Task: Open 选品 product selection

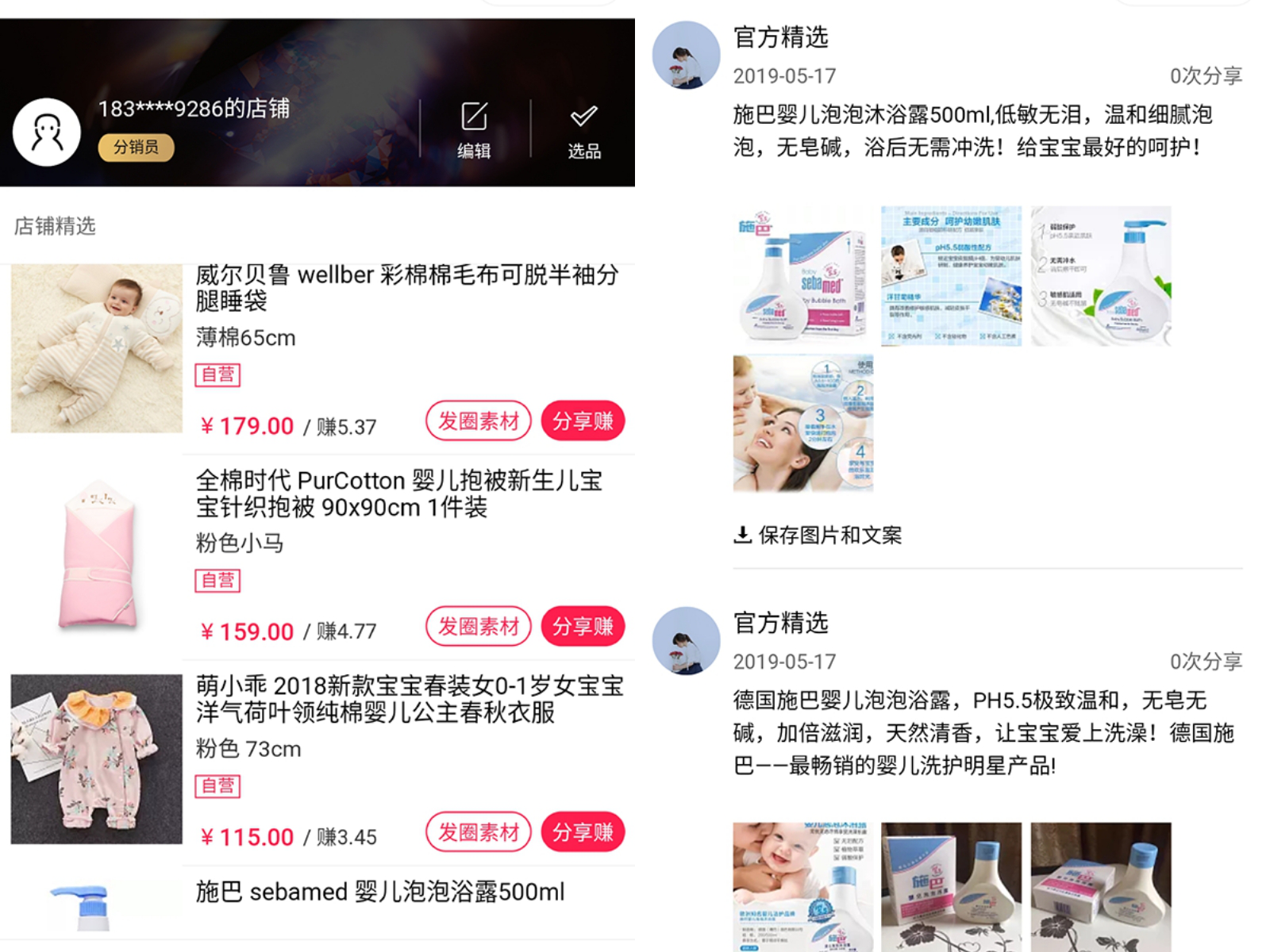Action: [583, 130]
